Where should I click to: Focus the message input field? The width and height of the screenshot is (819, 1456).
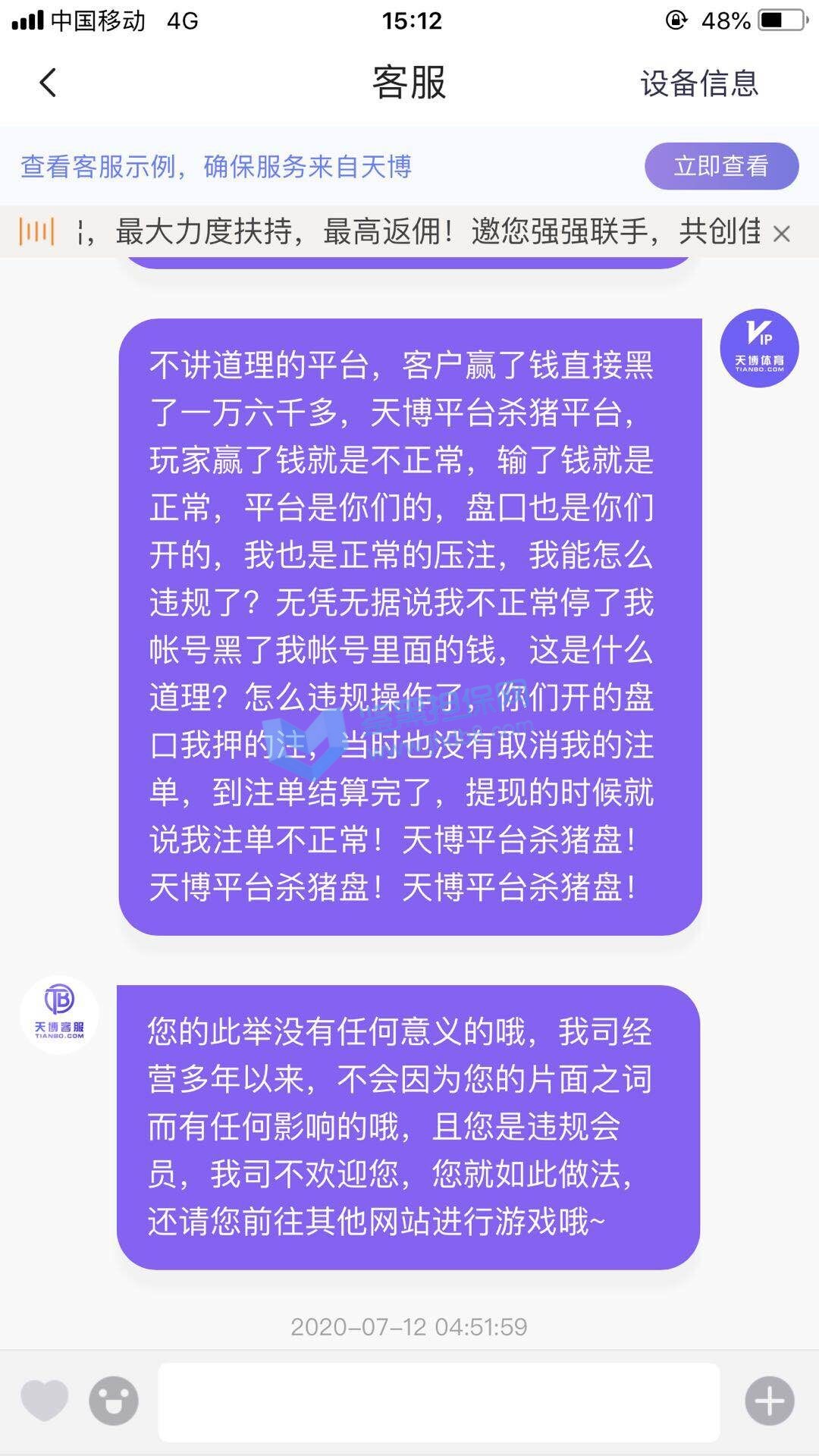(438, 1401)
